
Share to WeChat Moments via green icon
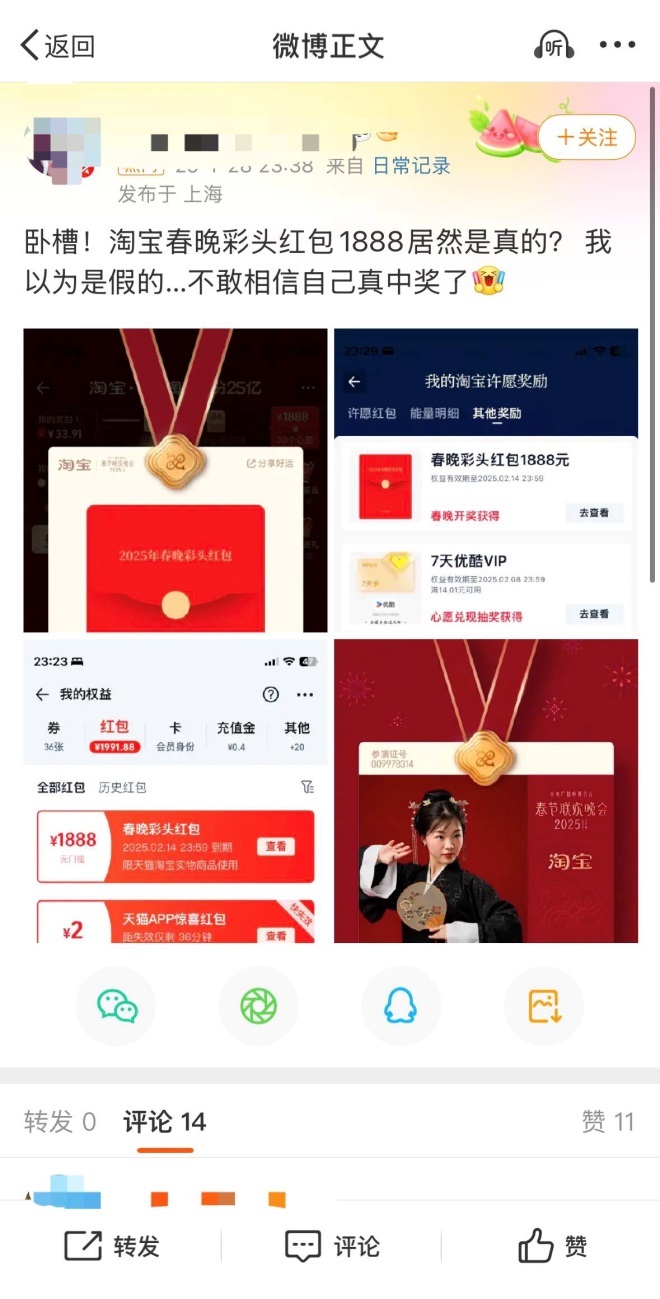click(258, 1006)
